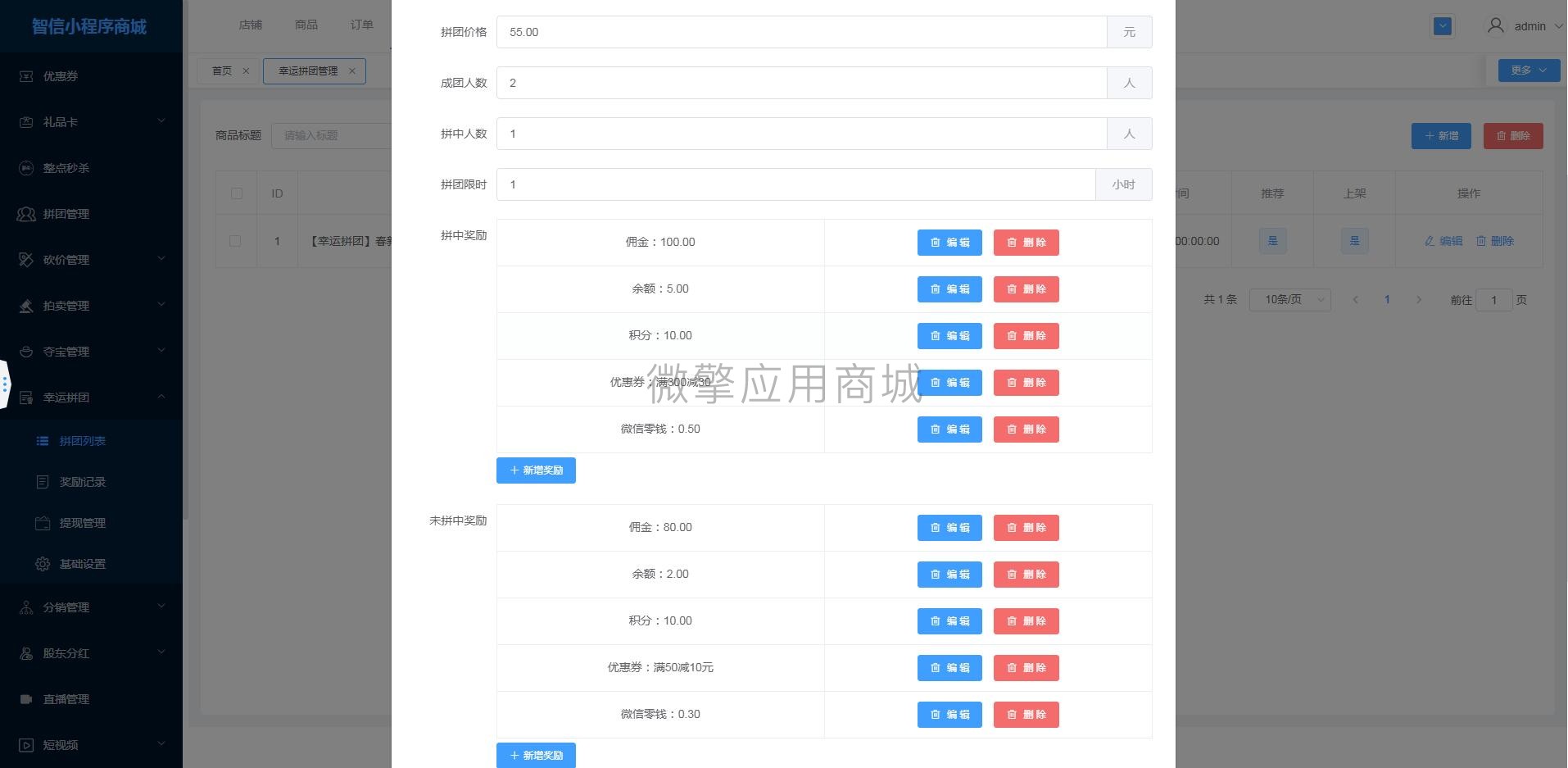This screenshot has height=768, width=1568.
Task: Edit the 优惠券 满300减30 reward
Action: coord(949,383)
